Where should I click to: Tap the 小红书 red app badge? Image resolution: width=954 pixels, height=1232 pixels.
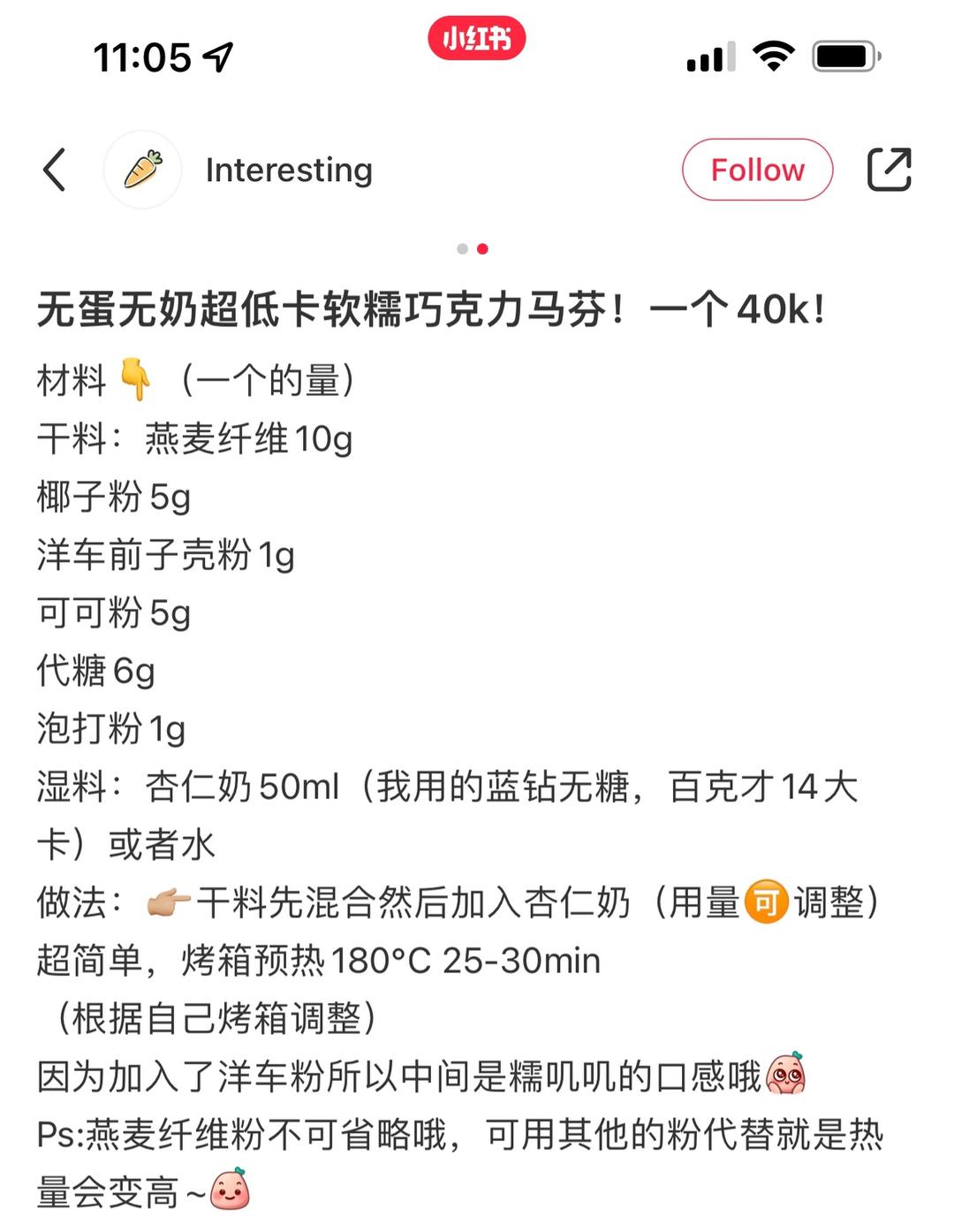[x=476, y=39]
